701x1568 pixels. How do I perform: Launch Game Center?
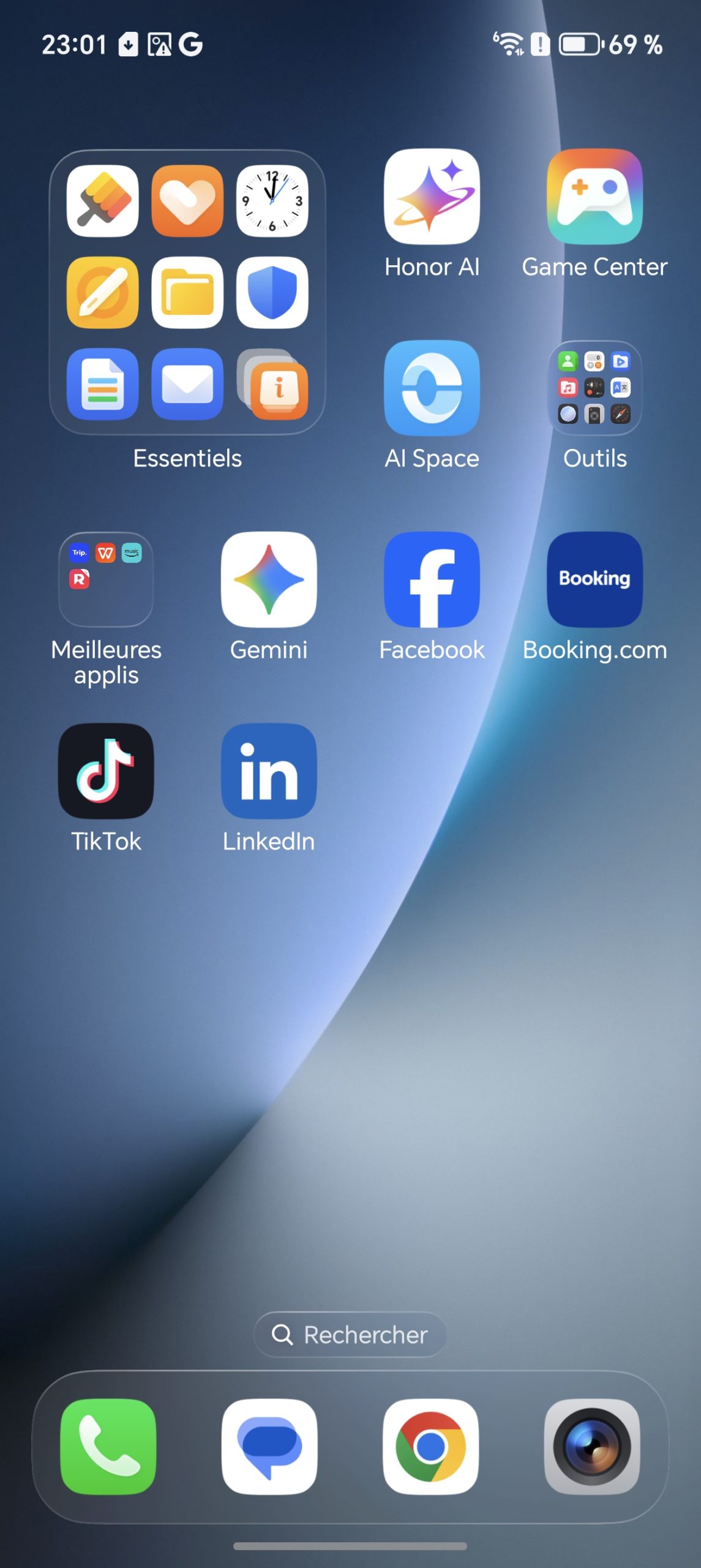(594, 197)
